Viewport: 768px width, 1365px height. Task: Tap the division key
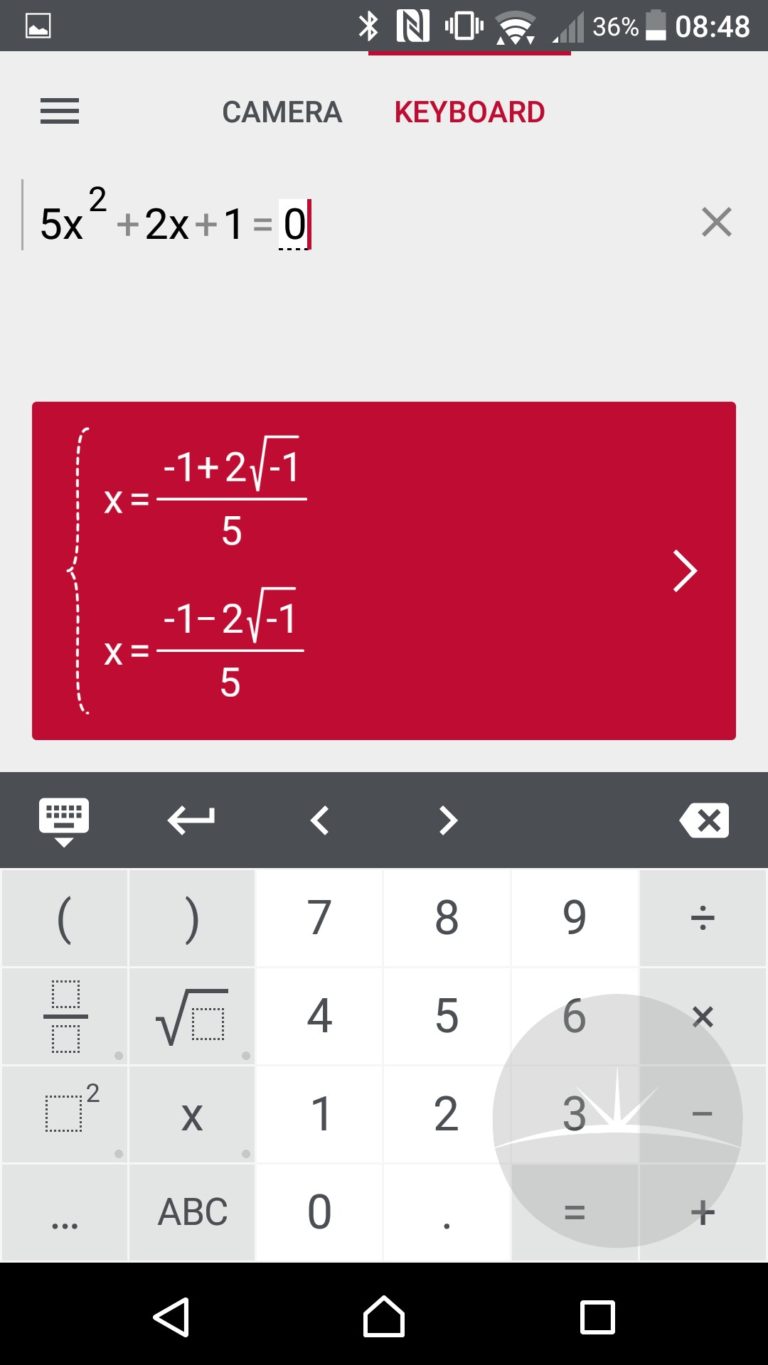coord(703,917)
